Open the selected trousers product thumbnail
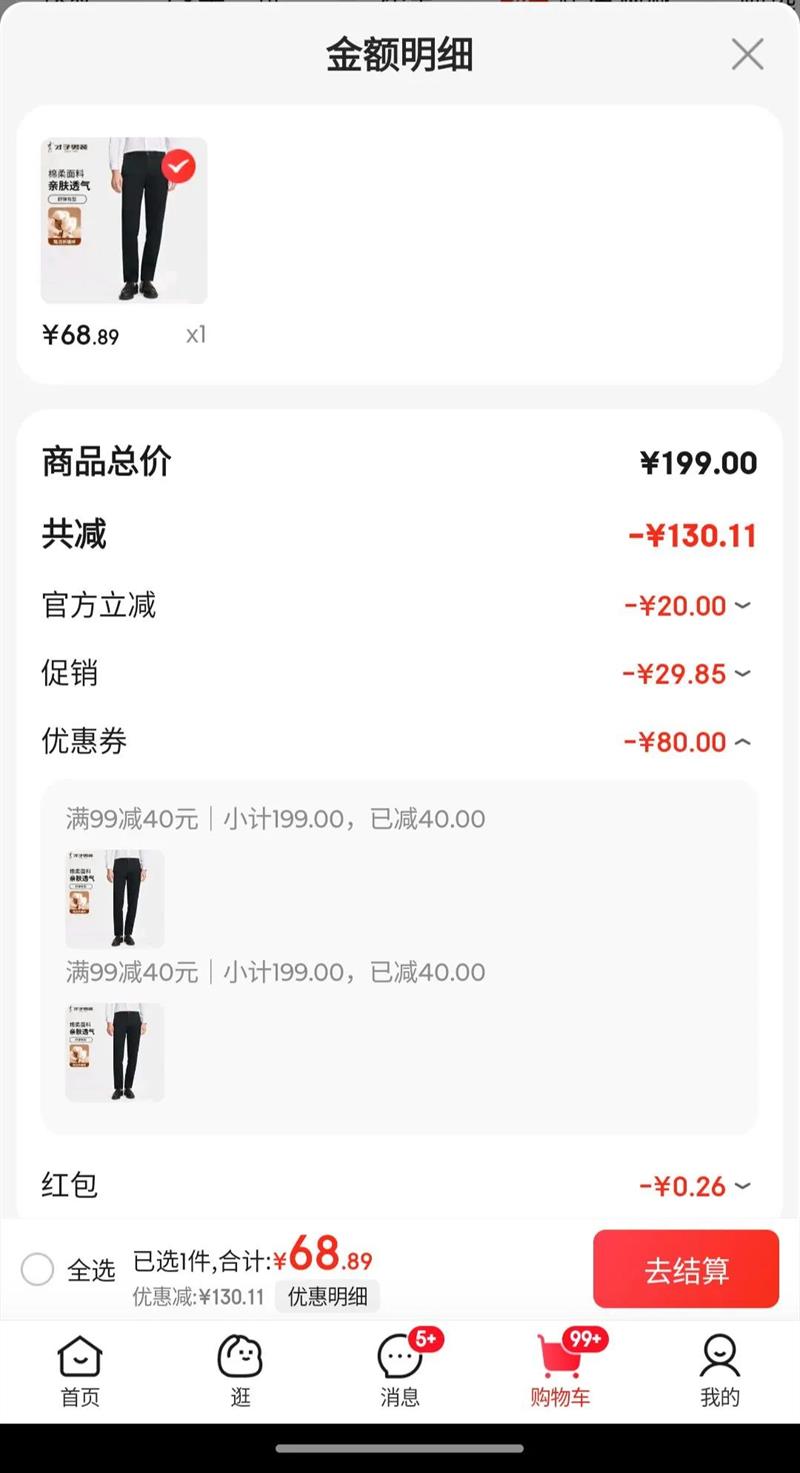Image resolution: width=800 pixels, height=1473 pixels. point(123,221)
